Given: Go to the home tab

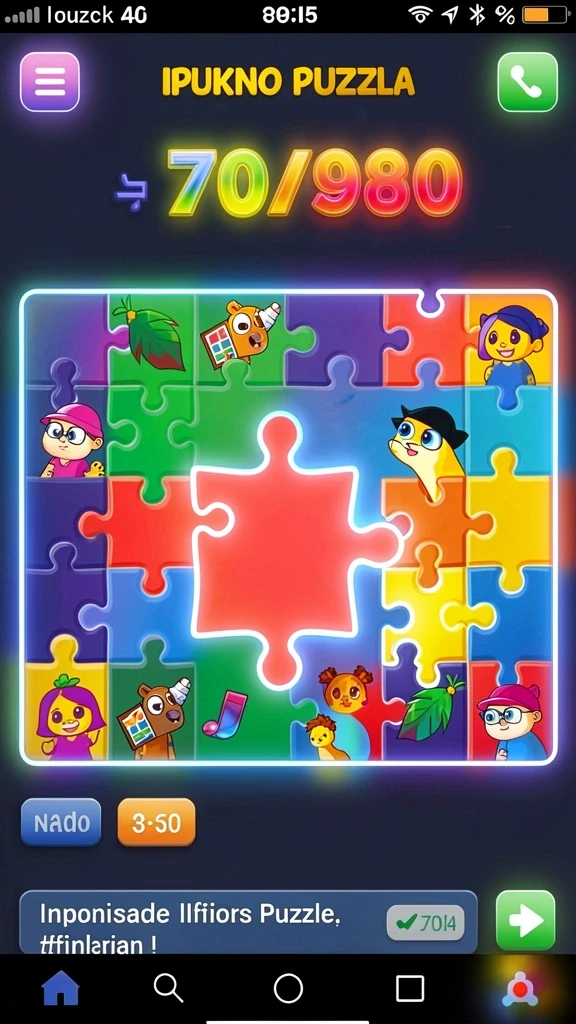Looking at the screenshot, I should pyautogui.click(x=60, y=989).
